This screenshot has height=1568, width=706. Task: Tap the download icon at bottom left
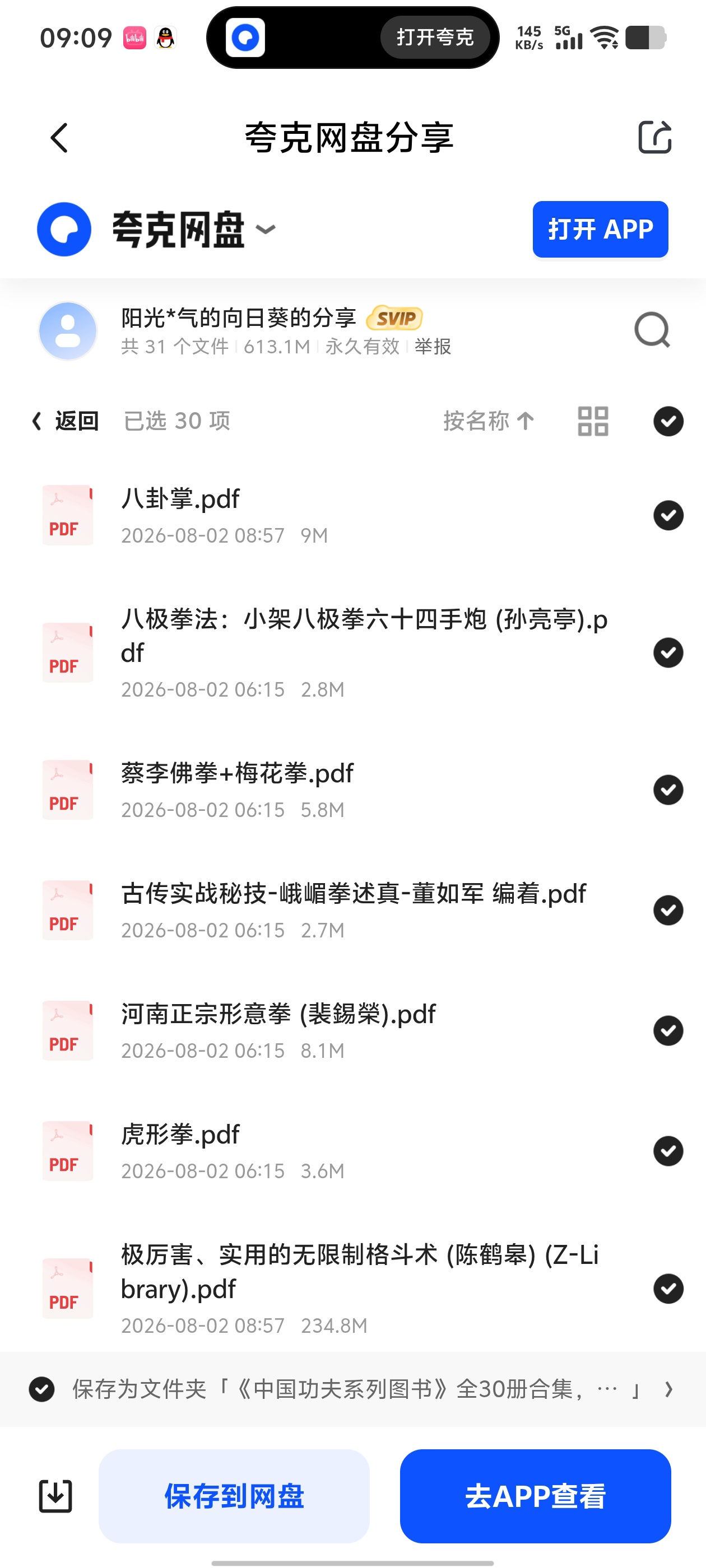(55, 1496)
